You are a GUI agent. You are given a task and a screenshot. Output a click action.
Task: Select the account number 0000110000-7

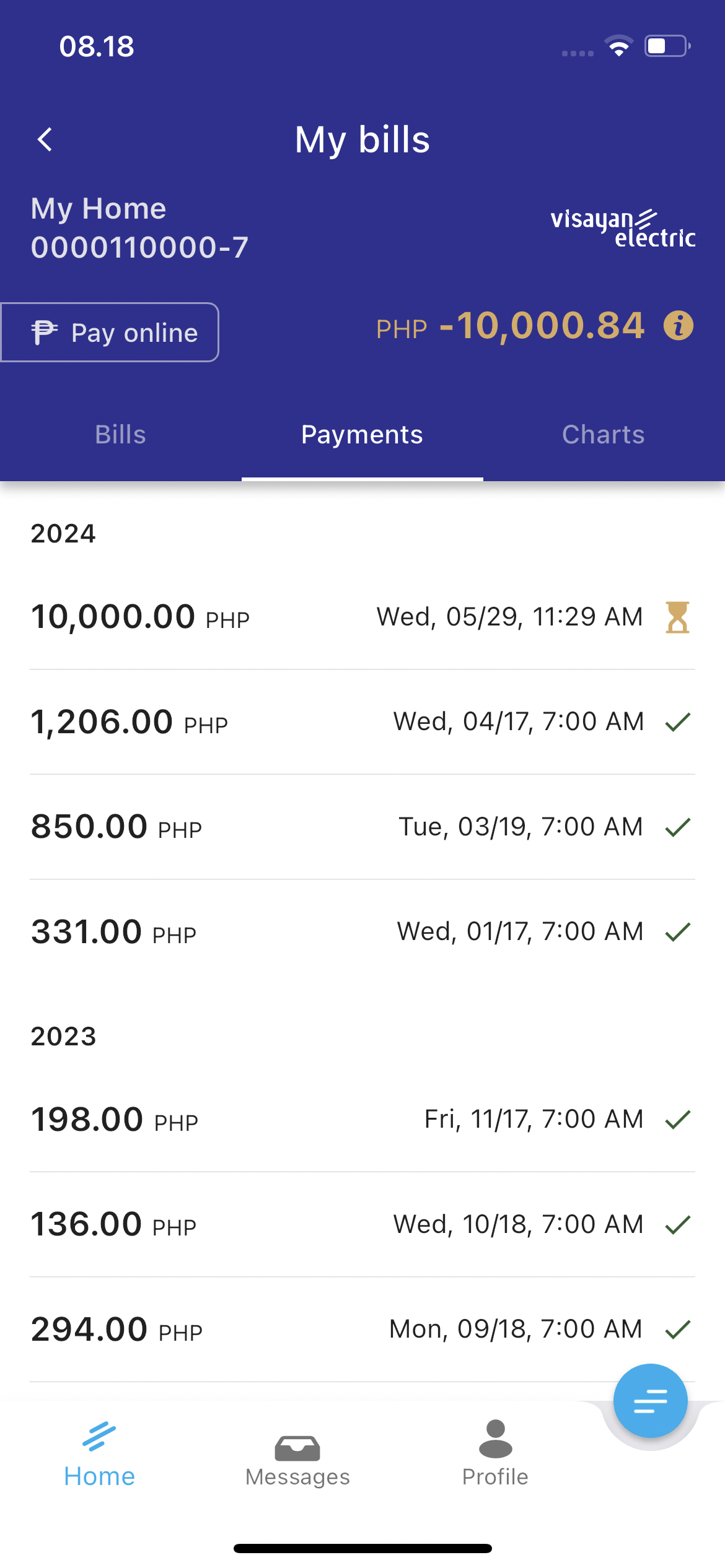coord(140,246)
